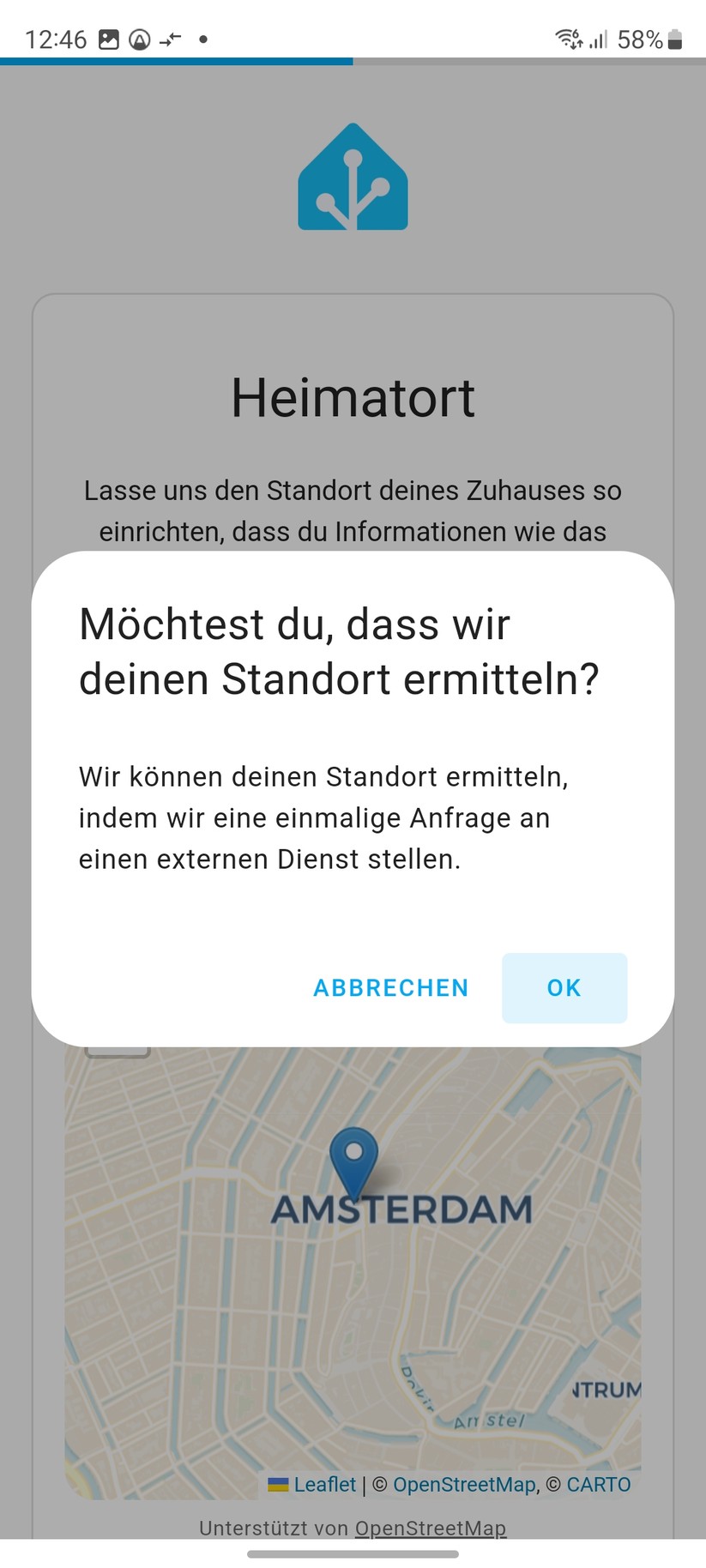This screenshot has height=1568, width=706.
Task: Tap the blue progress bar at top
Action: click(x=176, y=61)
